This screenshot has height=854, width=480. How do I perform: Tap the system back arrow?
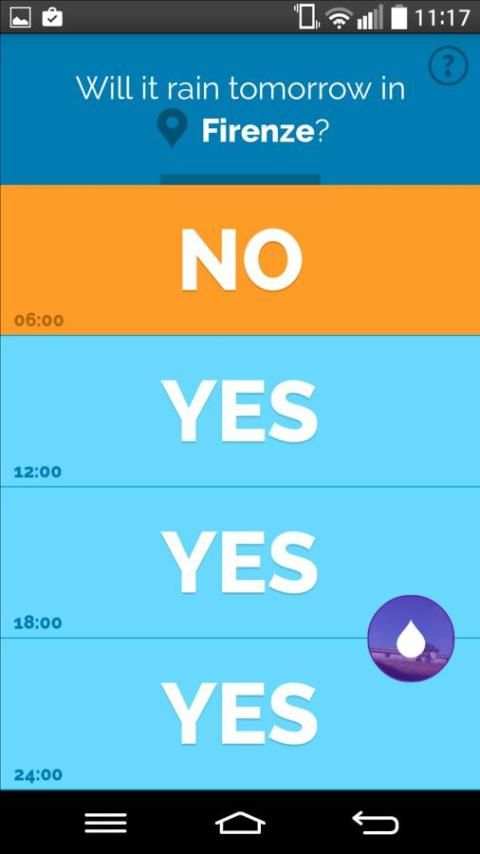[375, 822]
